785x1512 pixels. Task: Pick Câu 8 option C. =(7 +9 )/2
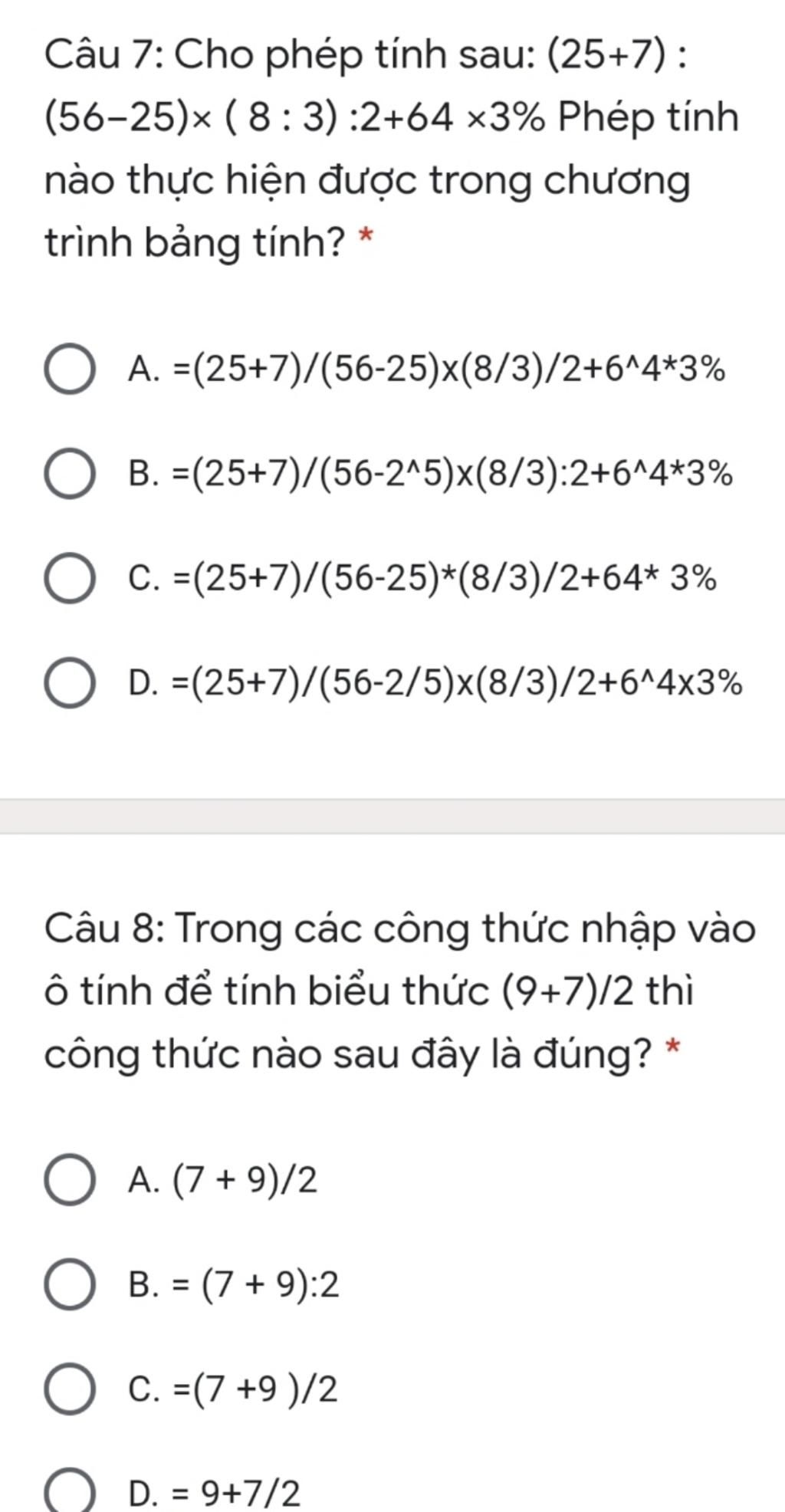coord(70,1389)
